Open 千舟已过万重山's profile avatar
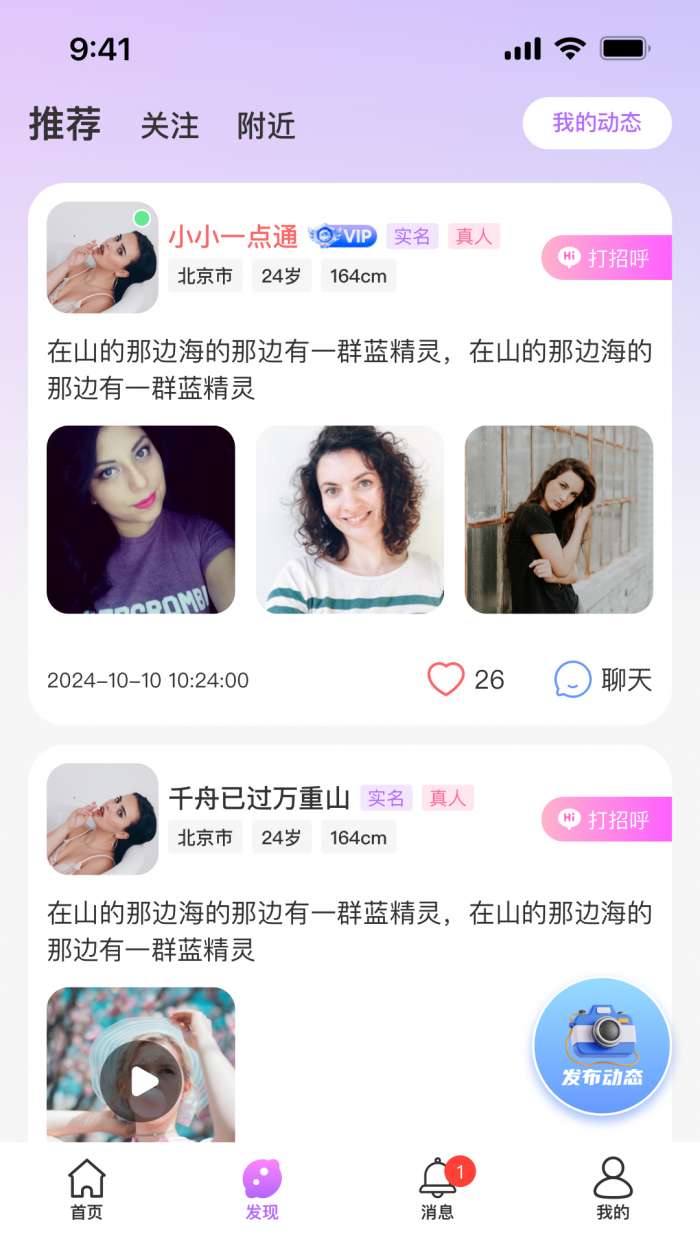Screen dimensions: 700x1244 point(102,819)
